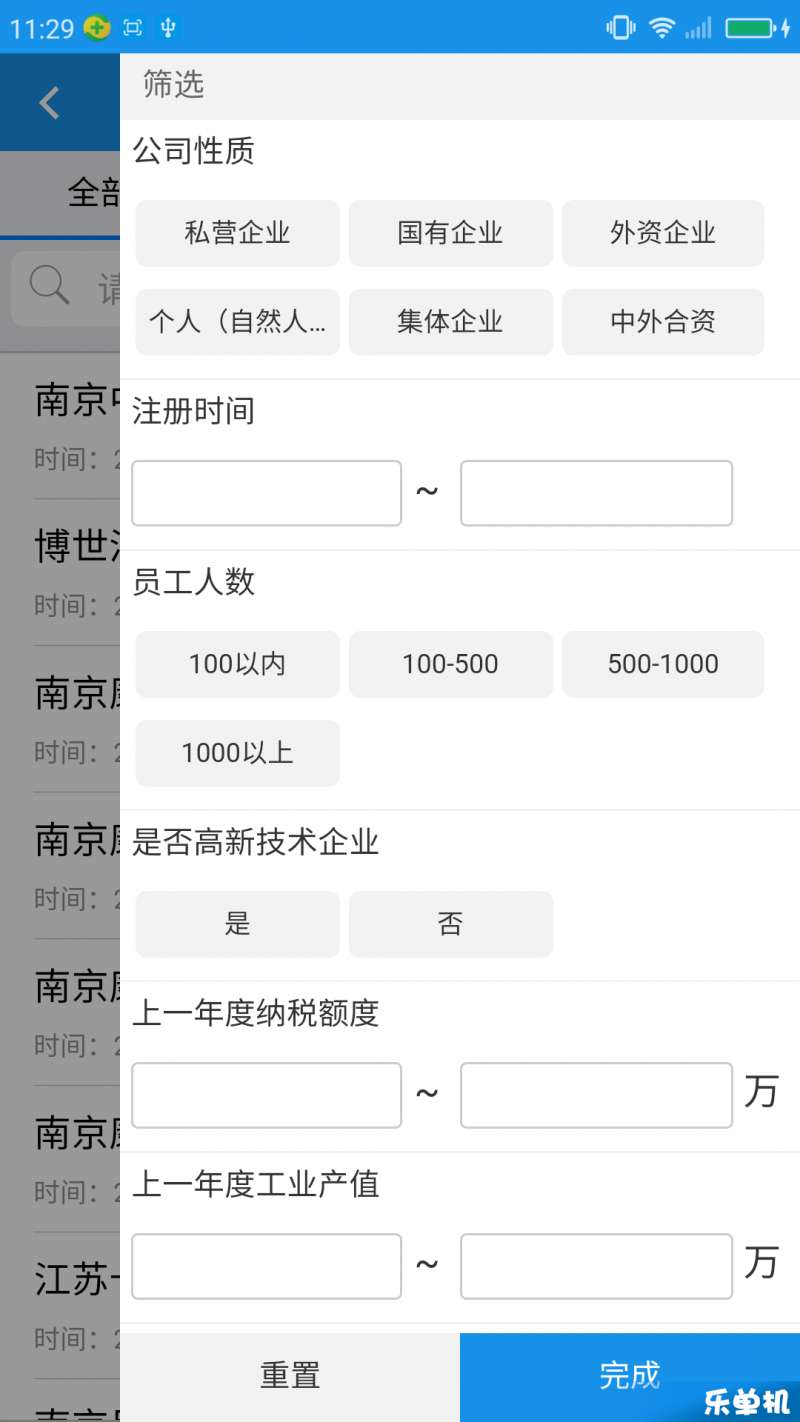Select 否 for high-tech enterprise
The image size is (800, 1422).
451,924
